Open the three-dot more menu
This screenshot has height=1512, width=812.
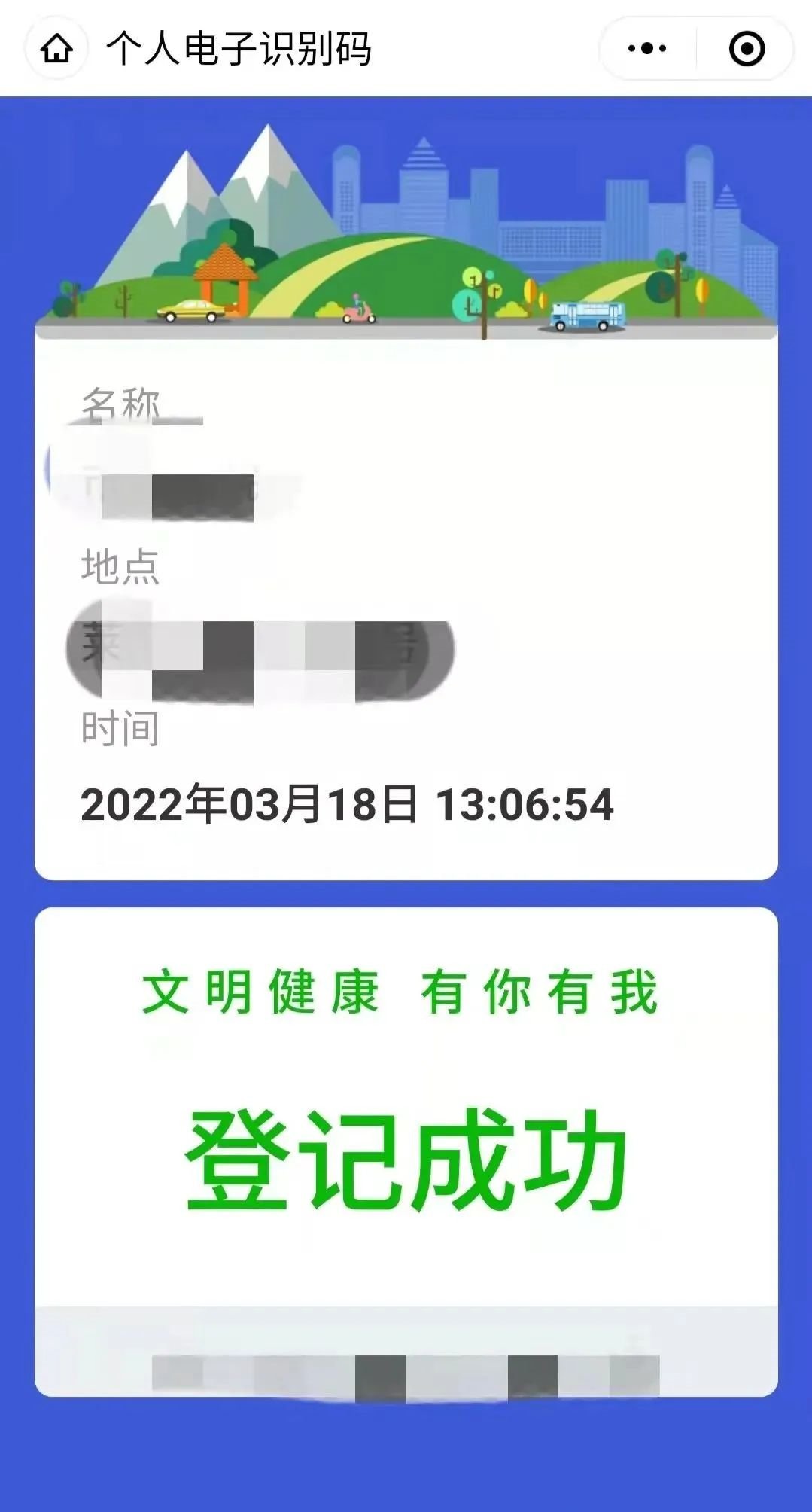[647, 50]
